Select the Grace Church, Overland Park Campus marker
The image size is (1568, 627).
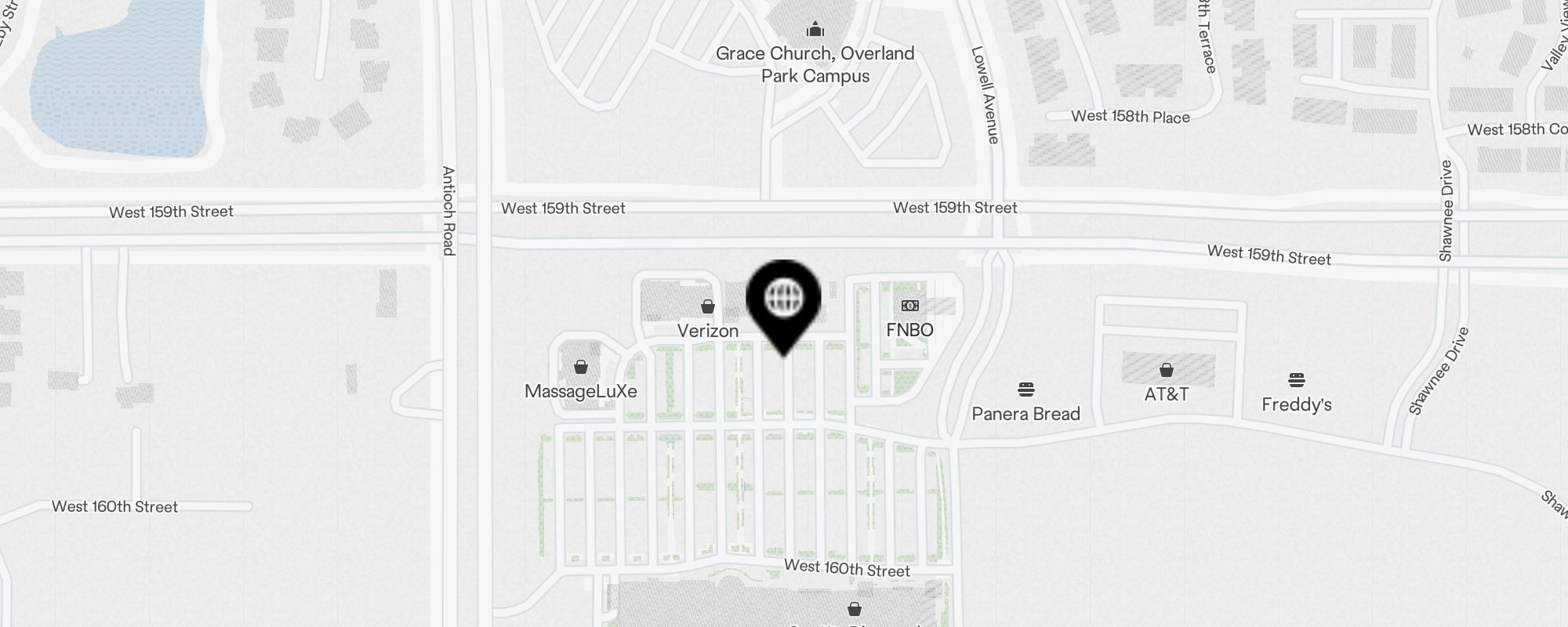[x=815, y=31]
